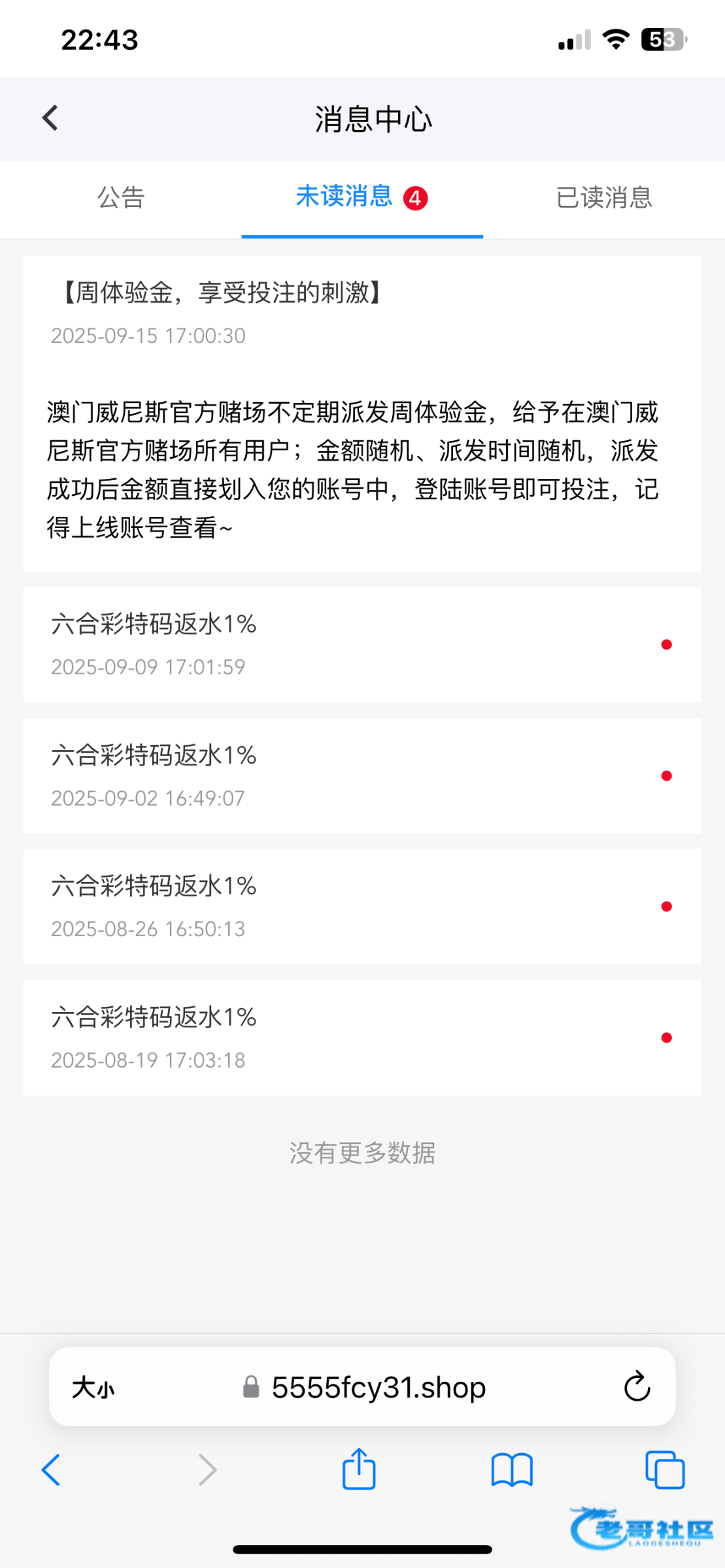Tap the 5555fcy31.shop address bar
Viewport: 725px width, 1568px height.
(x=364, y=1387)
